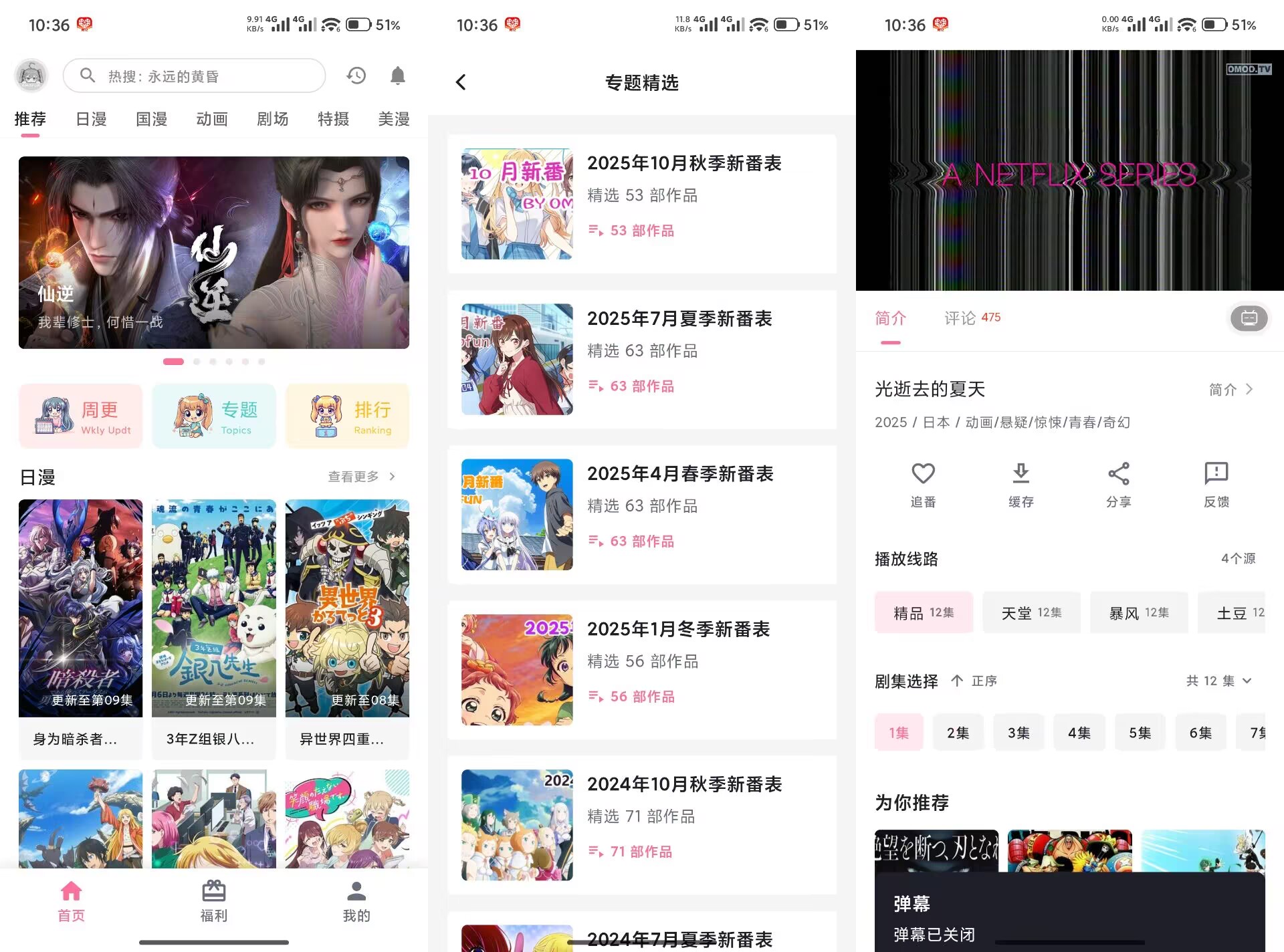View more in the 日漫 section
This screenshot has height=952, width=1284.
click(x=361, y=477)
